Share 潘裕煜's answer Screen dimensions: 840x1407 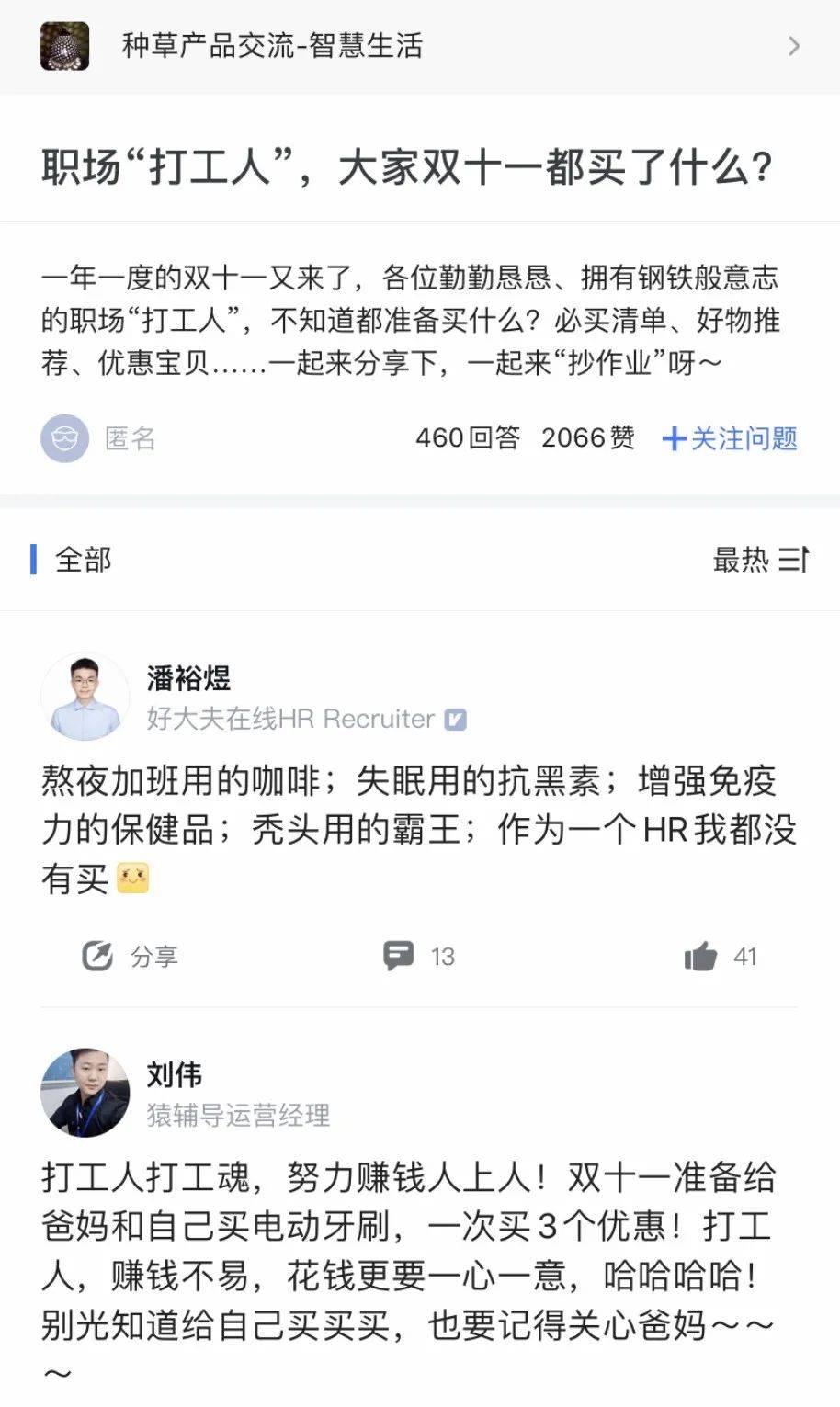tap(129, 957)
